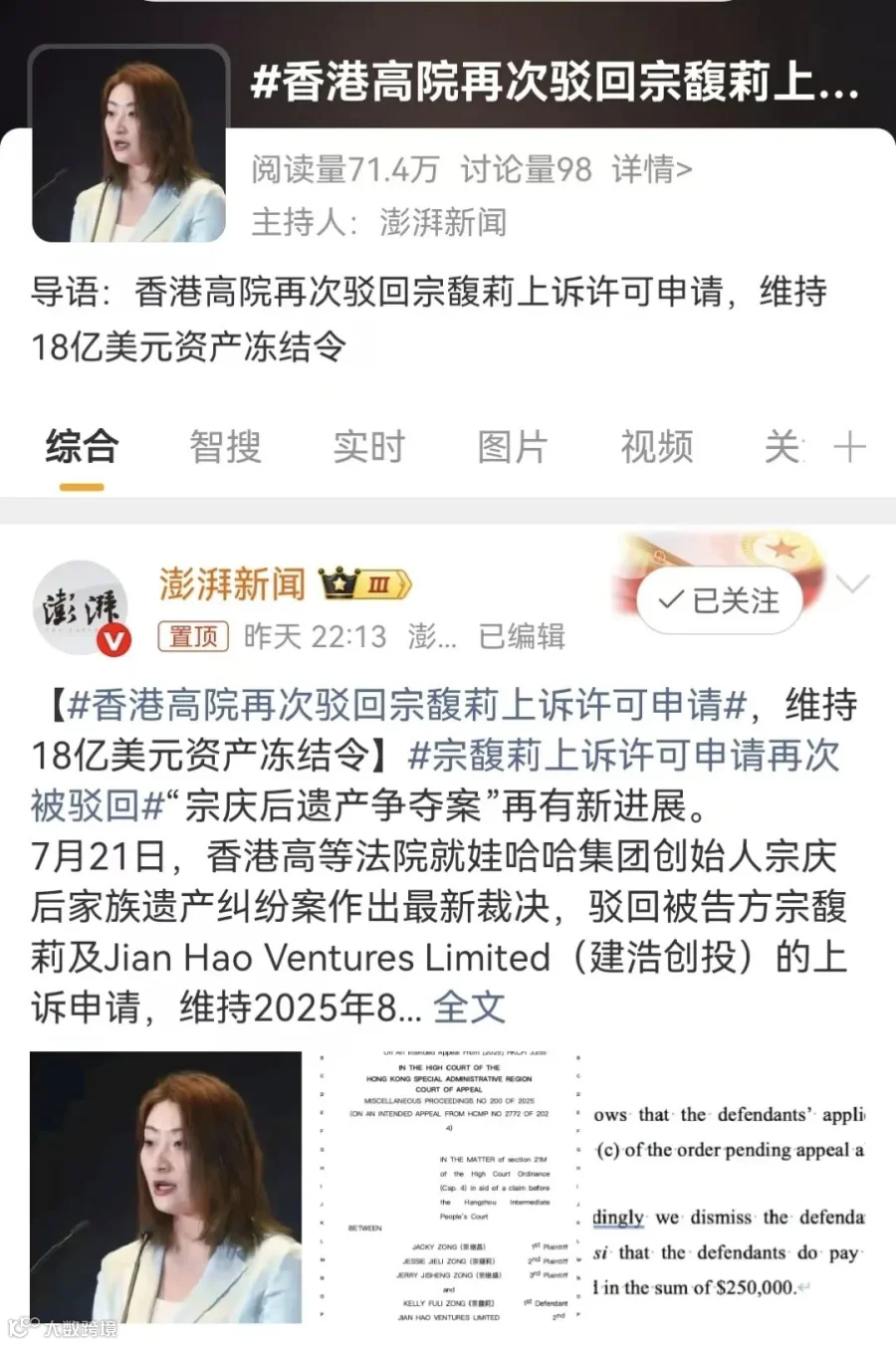Switch to the 实时 tab
The image size is (896, 1345).
coord(369,447)
